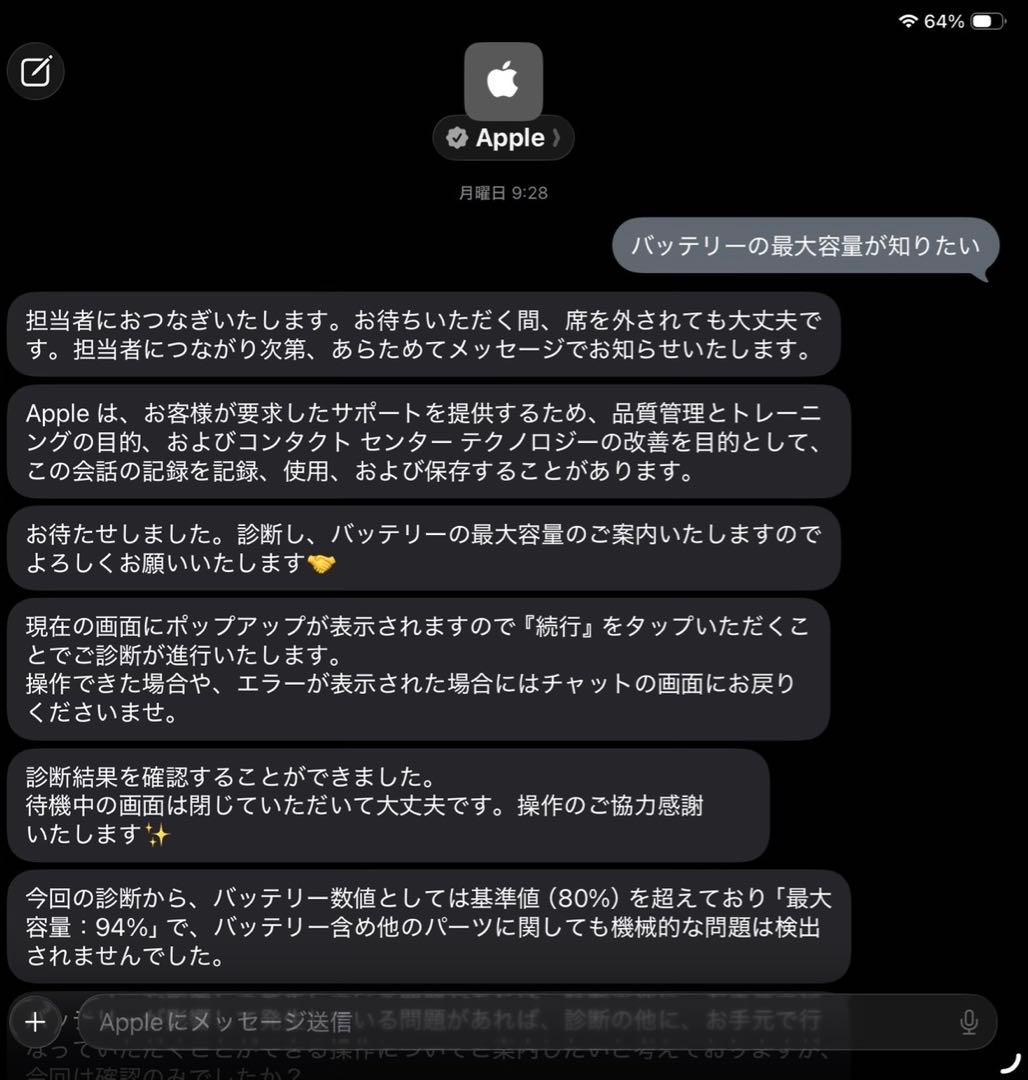
Task: Tap the Apple logo contact avatar
Action: [502, 80]
